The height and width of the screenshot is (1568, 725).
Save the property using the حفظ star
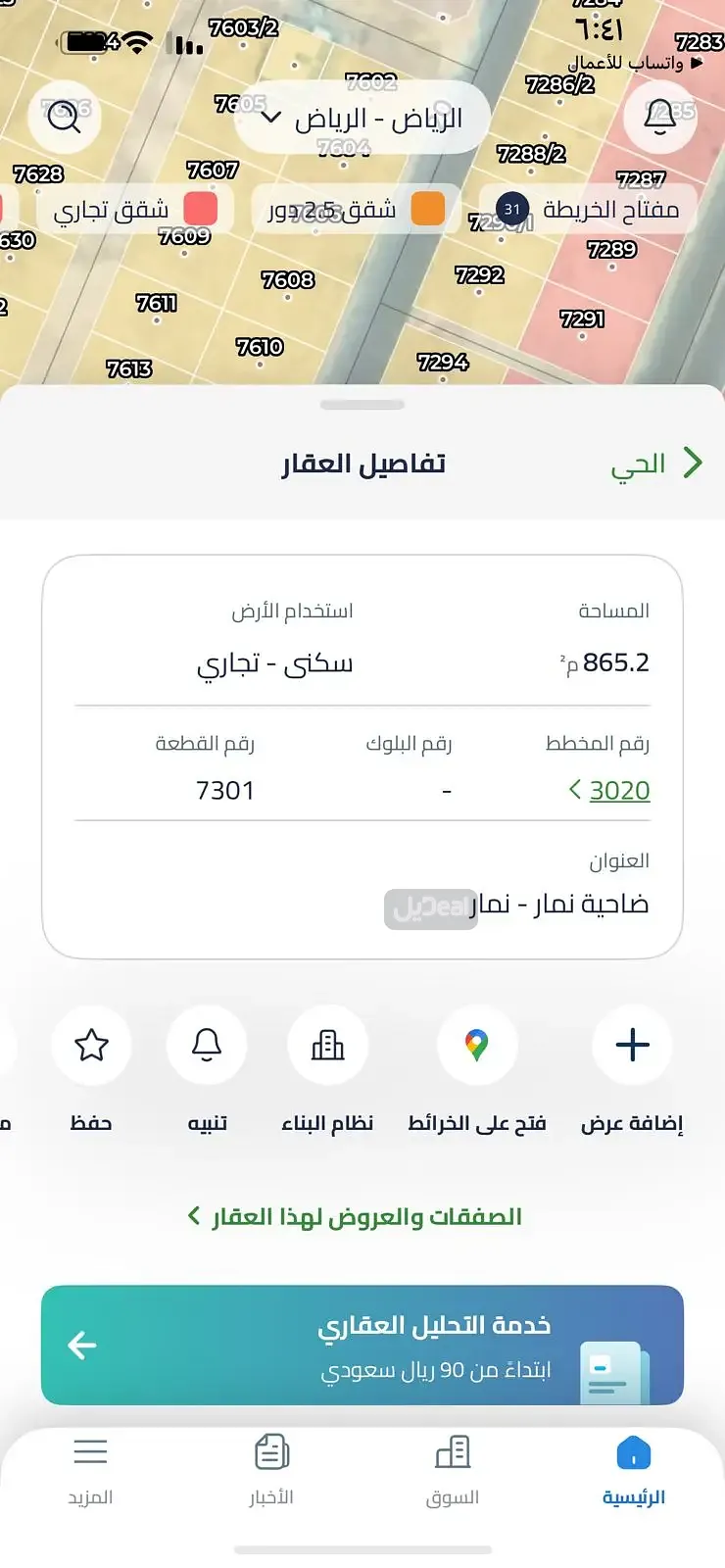[91, 1045]
